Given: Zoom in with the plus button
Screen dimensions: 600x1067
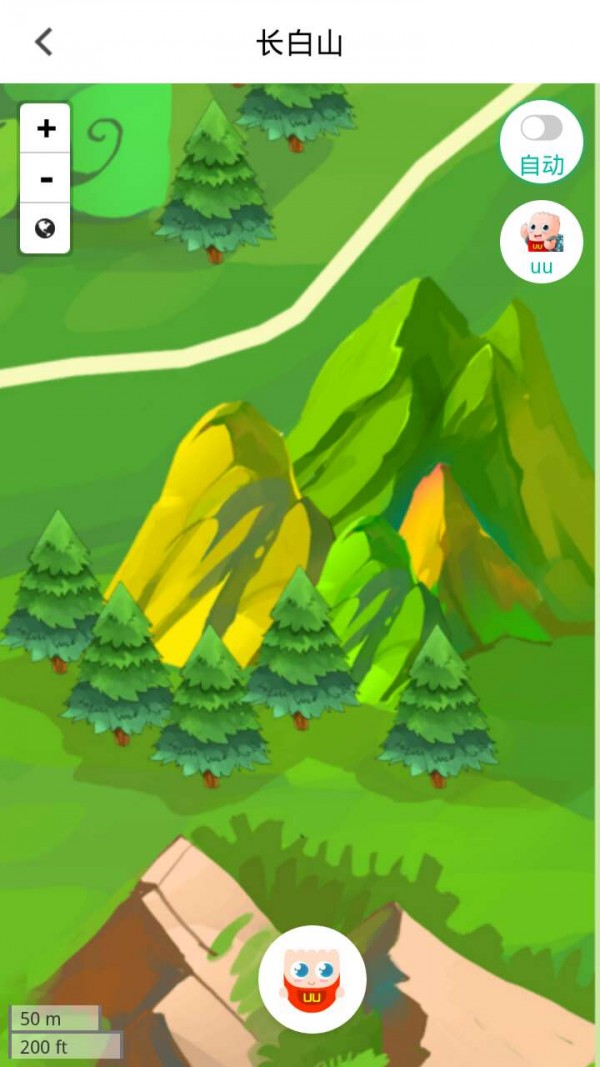Looking at the screenshot, I should tap(45, 129).
